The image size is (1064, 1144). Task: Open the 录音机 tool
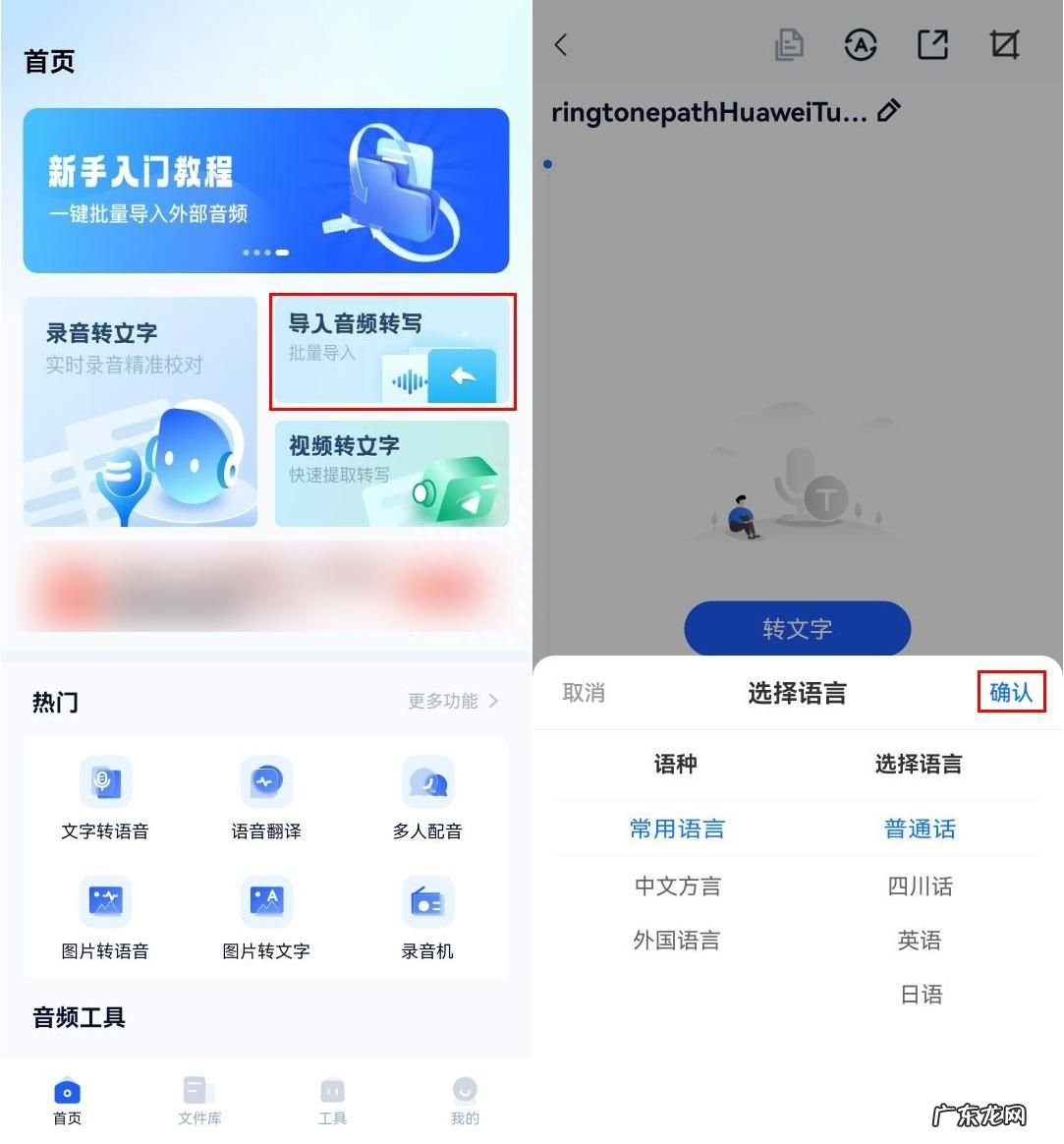[x=427, y=918]
